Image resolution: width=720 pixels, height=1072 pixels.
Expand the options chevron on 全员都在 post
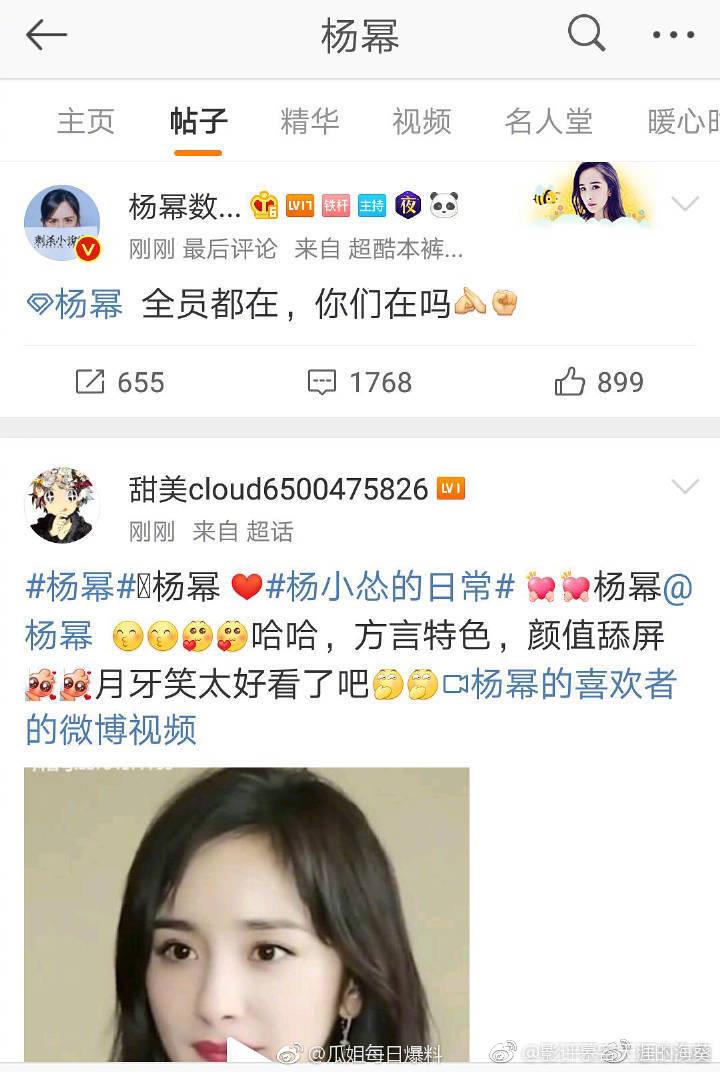[685, 205]
